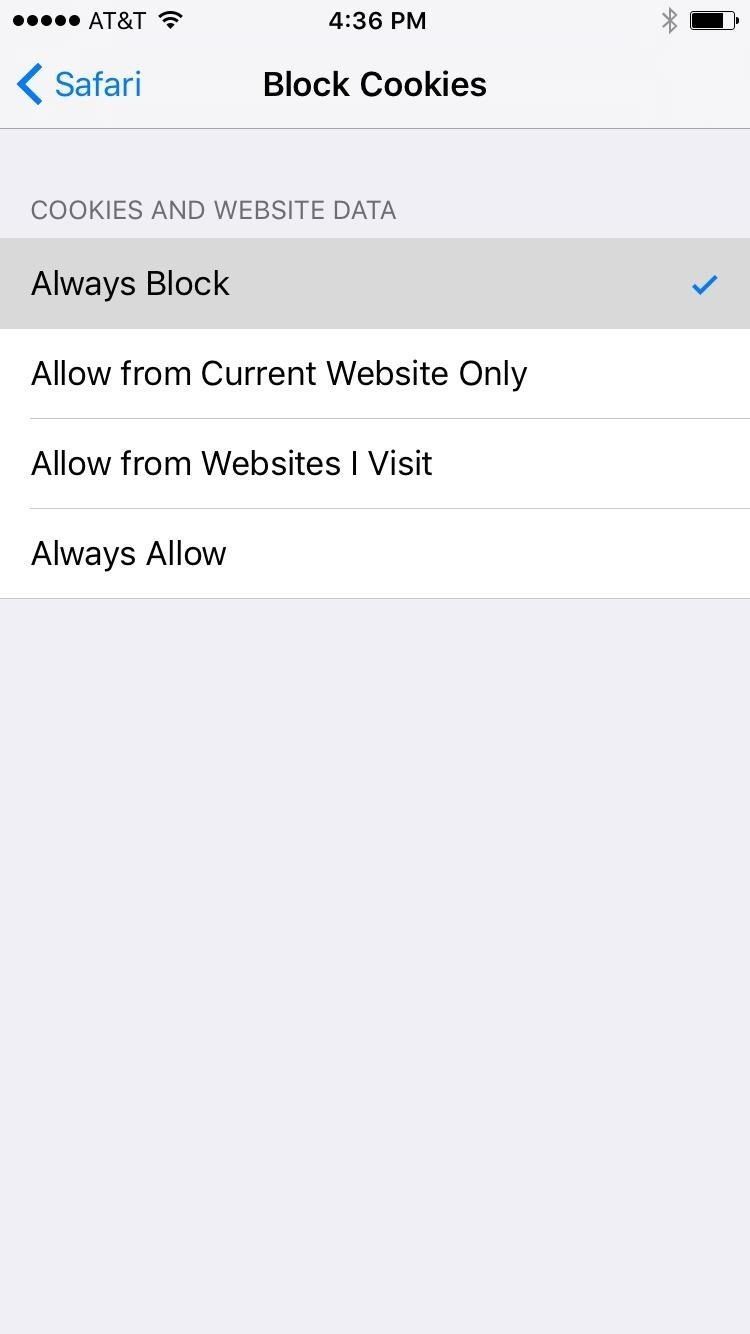The width and height of the screenshot is (750, 1334).
Task: Tap the battery indicator
Action: [713, 19]
